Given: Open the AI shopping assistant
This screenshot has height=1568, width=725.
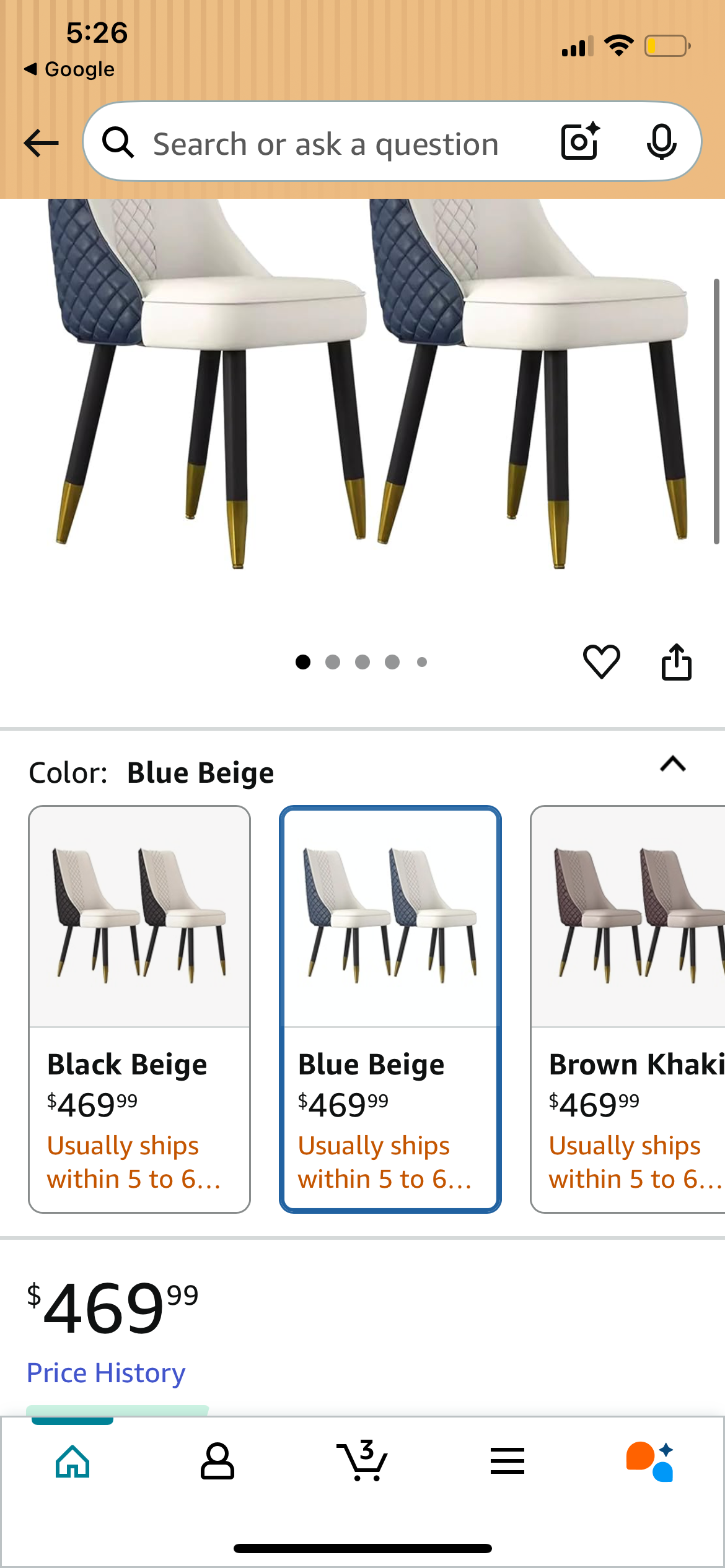Looking at the screenshot, I should coord(649,1461).
